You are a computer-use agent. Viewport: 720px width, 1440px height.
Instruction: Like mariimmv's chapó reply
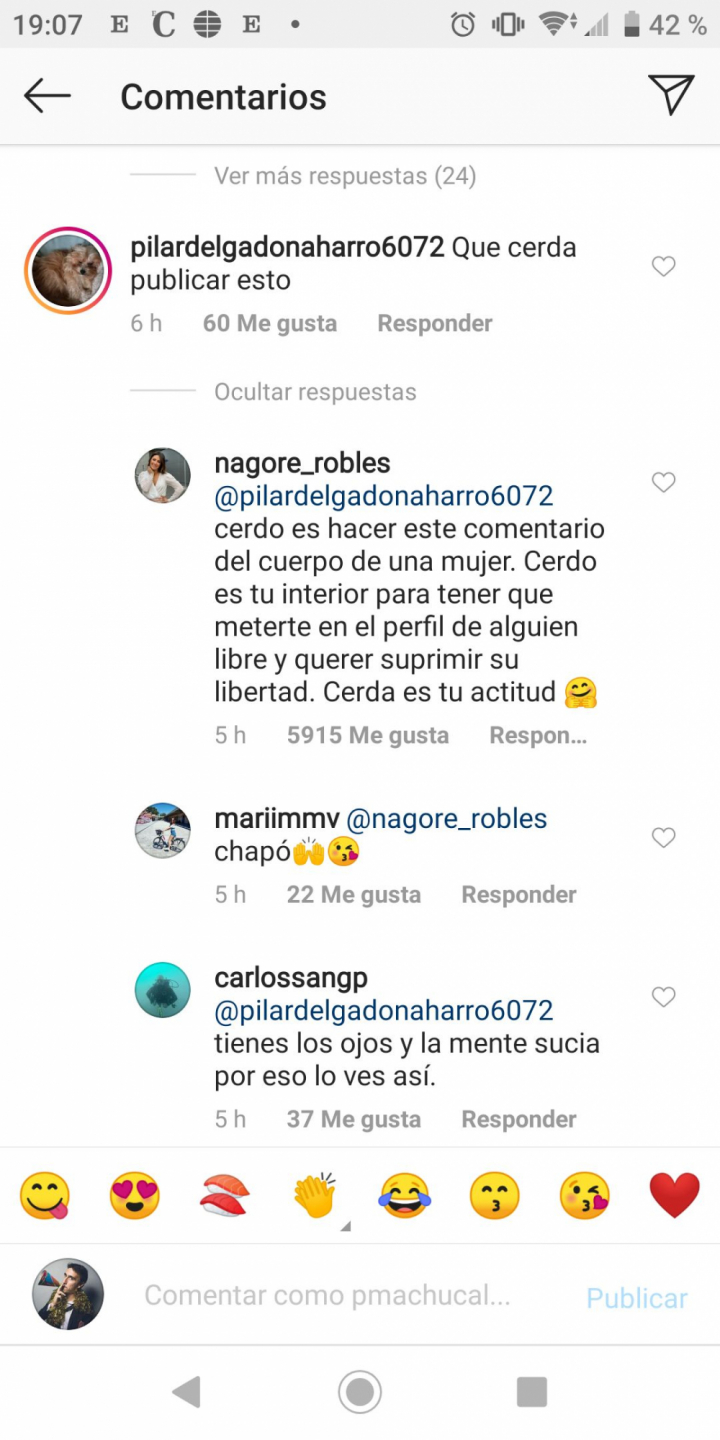point(663,838)
